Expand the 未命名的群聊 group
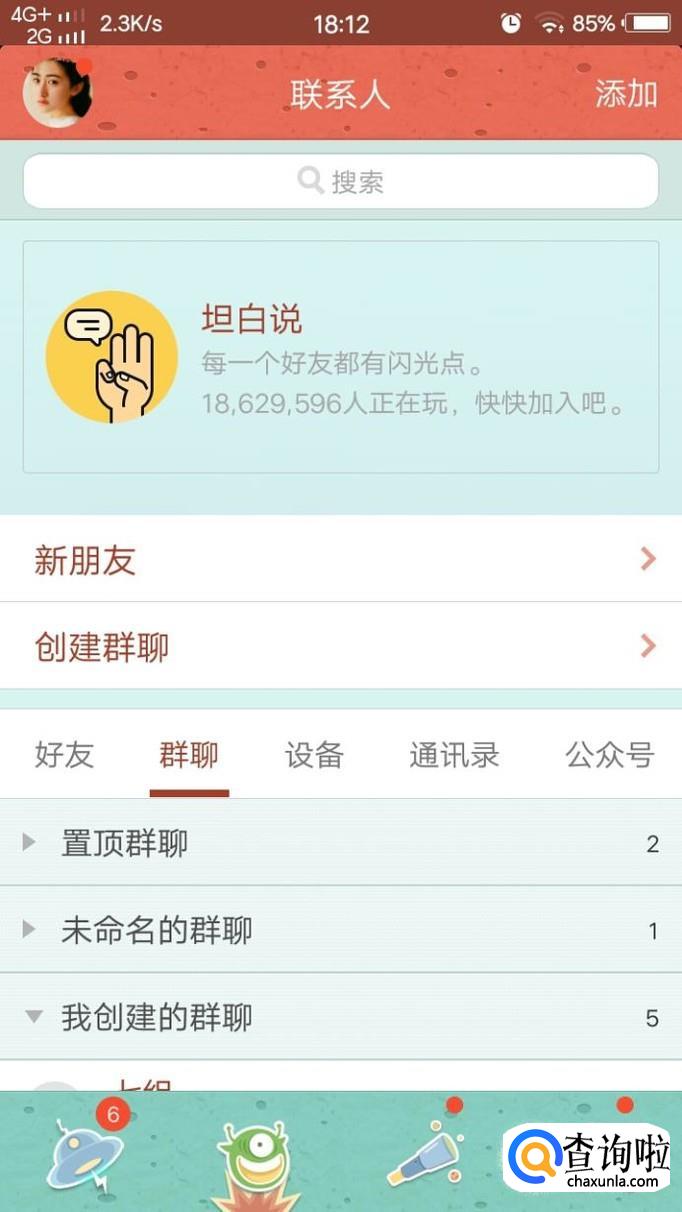682x1212 pixels. (340, 930)
